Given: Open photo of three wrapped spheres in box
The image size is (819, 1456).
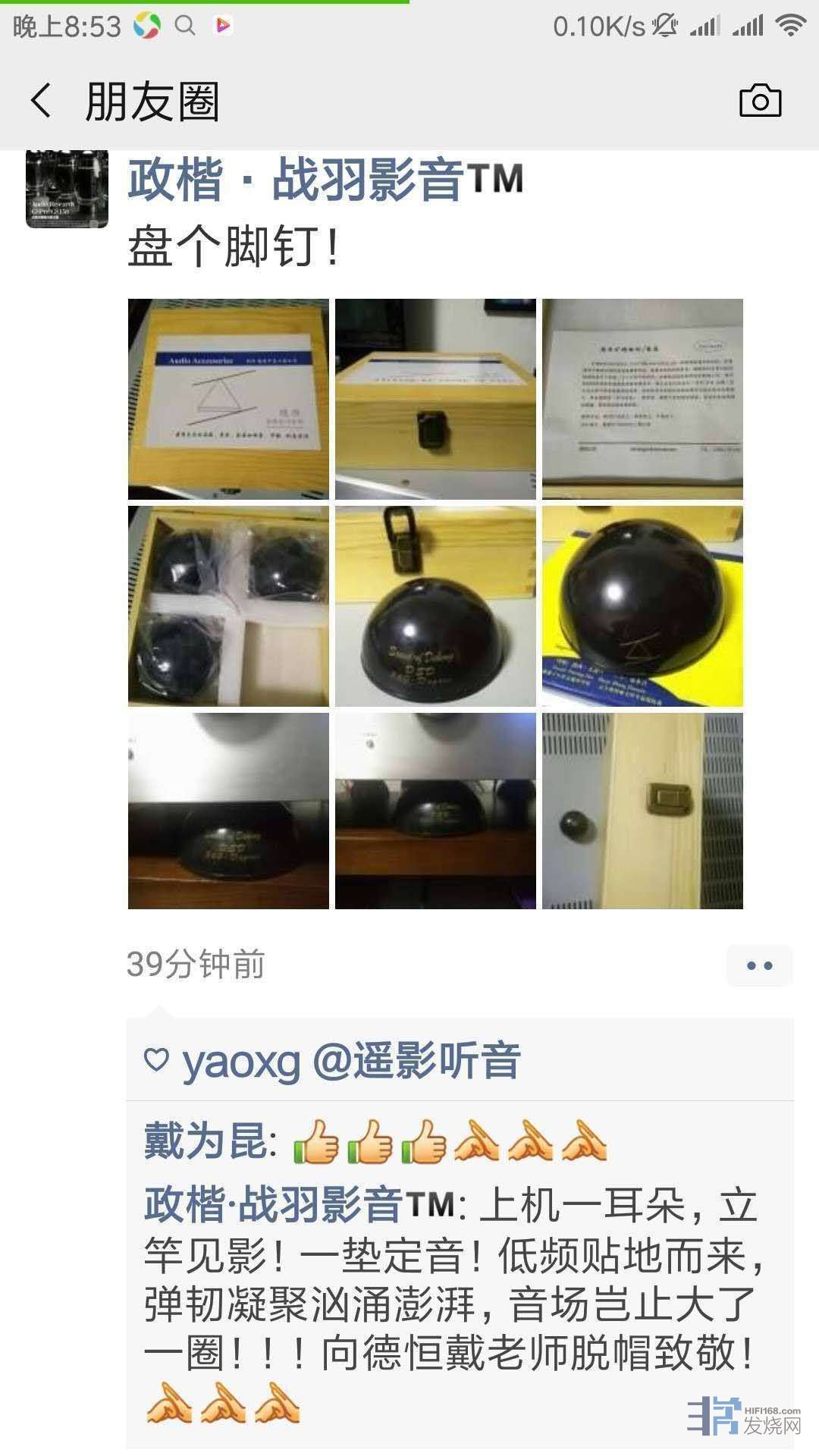Looking at the screenshot, I should click(x=228, y=606).
